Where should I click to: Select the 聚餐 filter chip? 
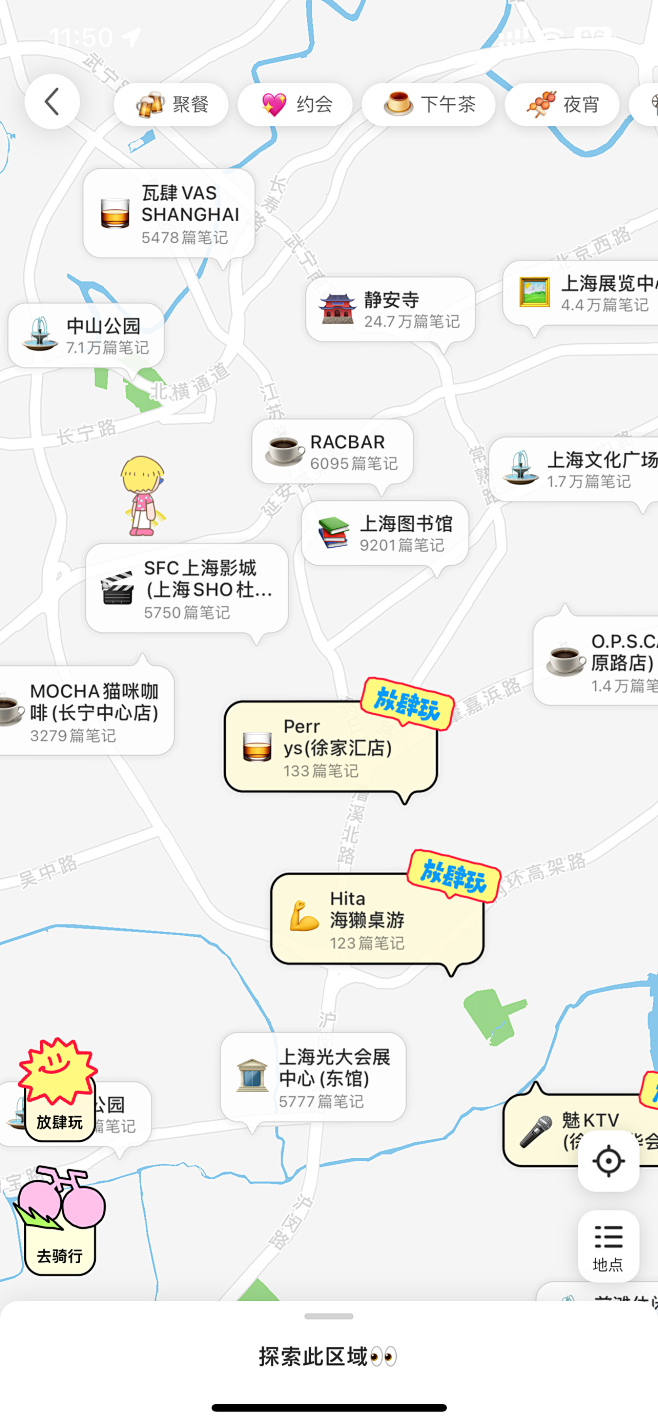(x=171, y=104)
